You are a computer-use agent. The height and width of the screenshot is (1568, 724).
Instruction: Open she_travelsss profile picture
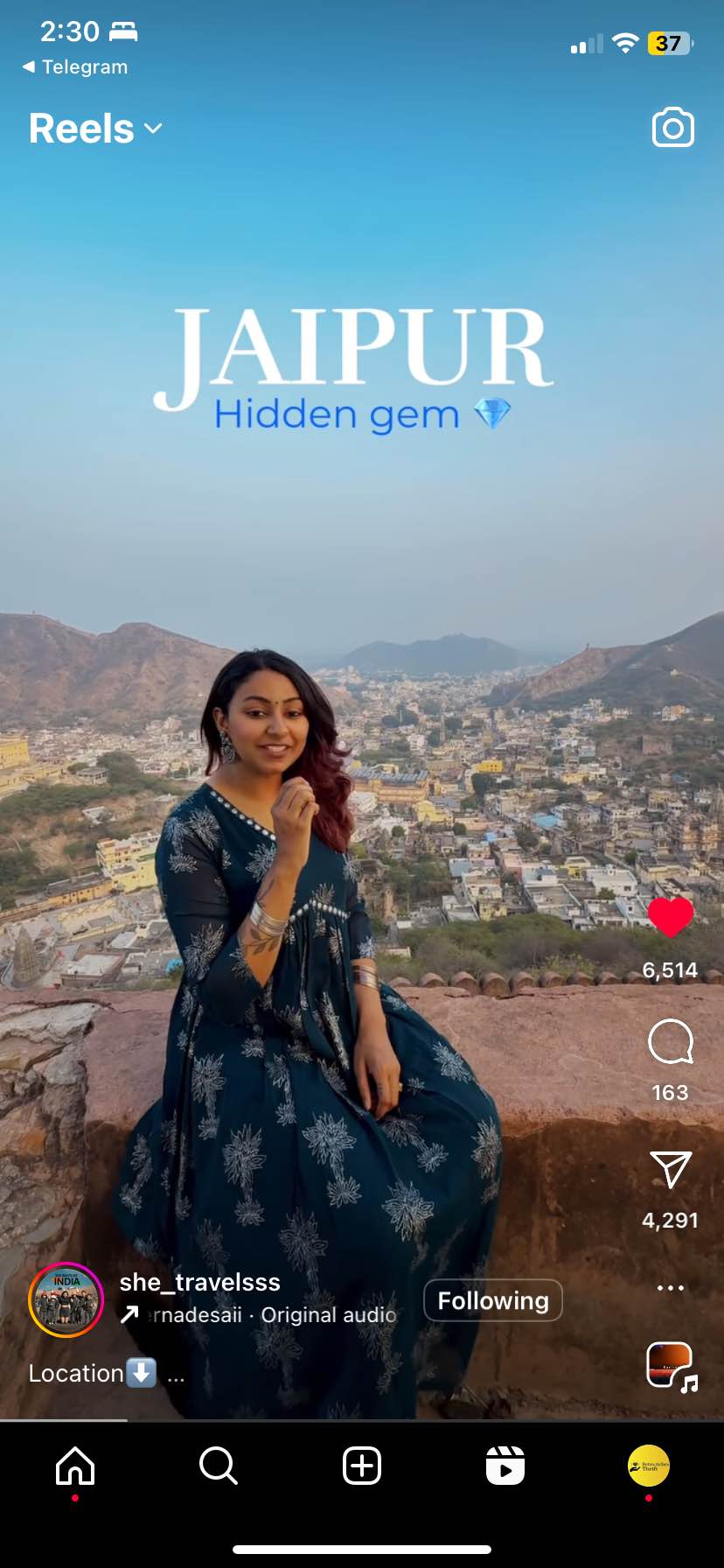coord(66,1299)
